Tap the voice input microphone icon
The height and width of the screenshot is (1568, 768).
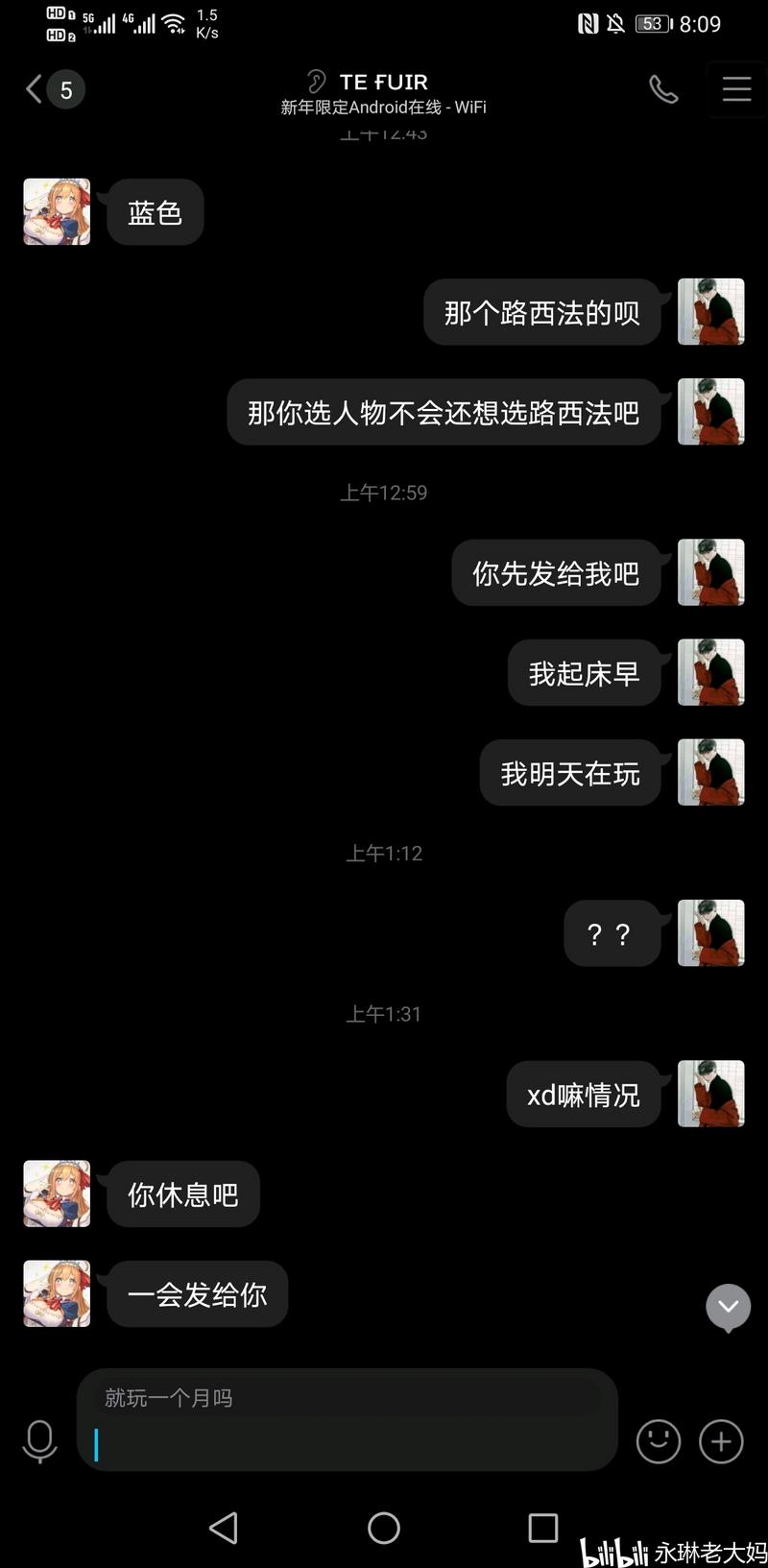pos(39,1441)
